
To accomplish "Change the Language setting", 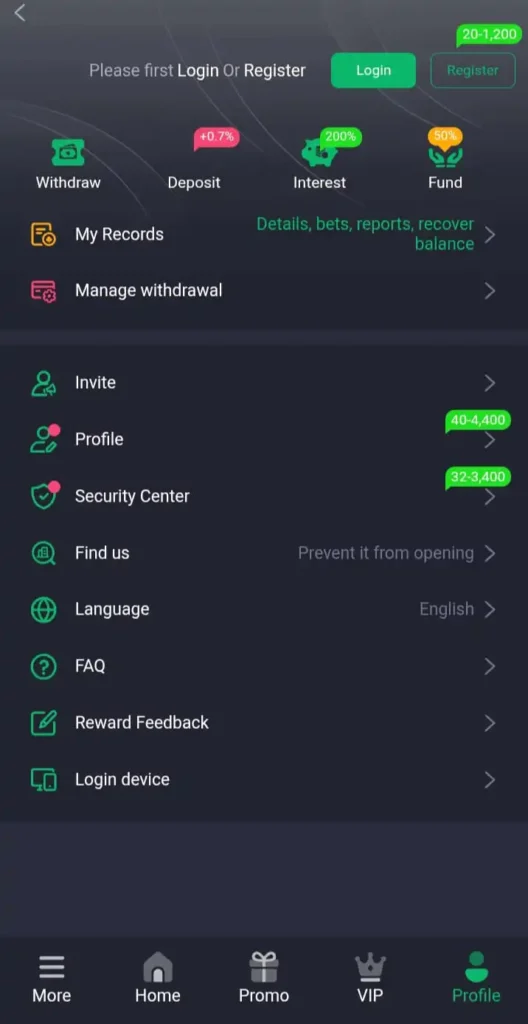I will point(264,609).
